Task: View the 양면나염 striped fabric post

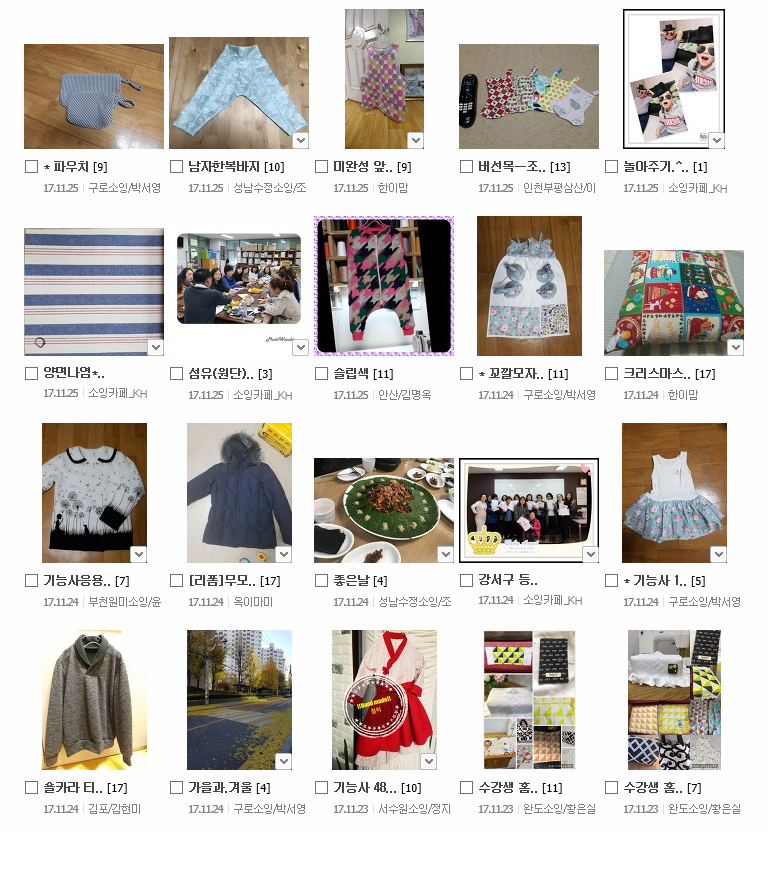Action: tap(93, 291)
